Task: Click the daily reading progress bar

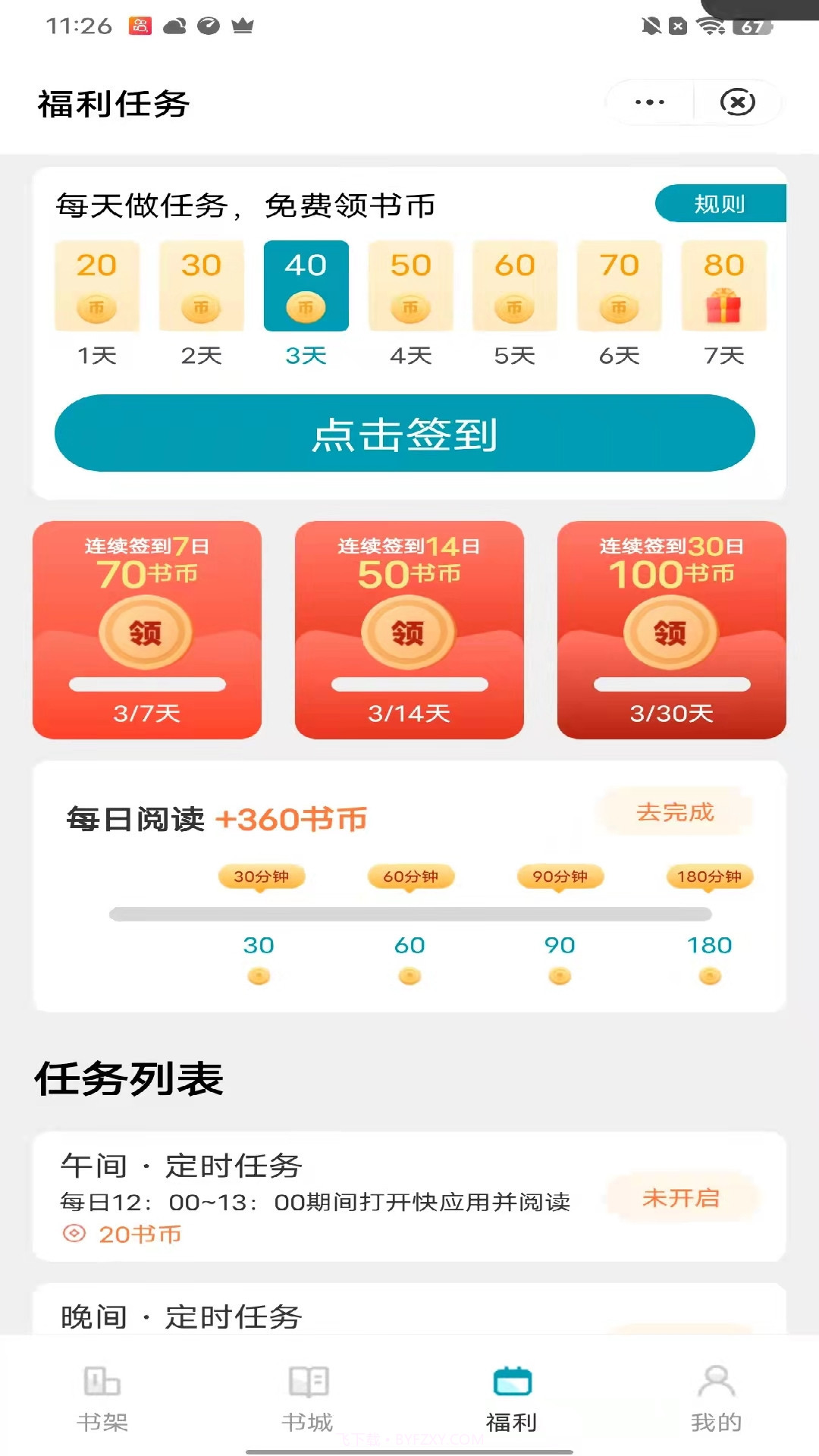Action: [409, 912]
